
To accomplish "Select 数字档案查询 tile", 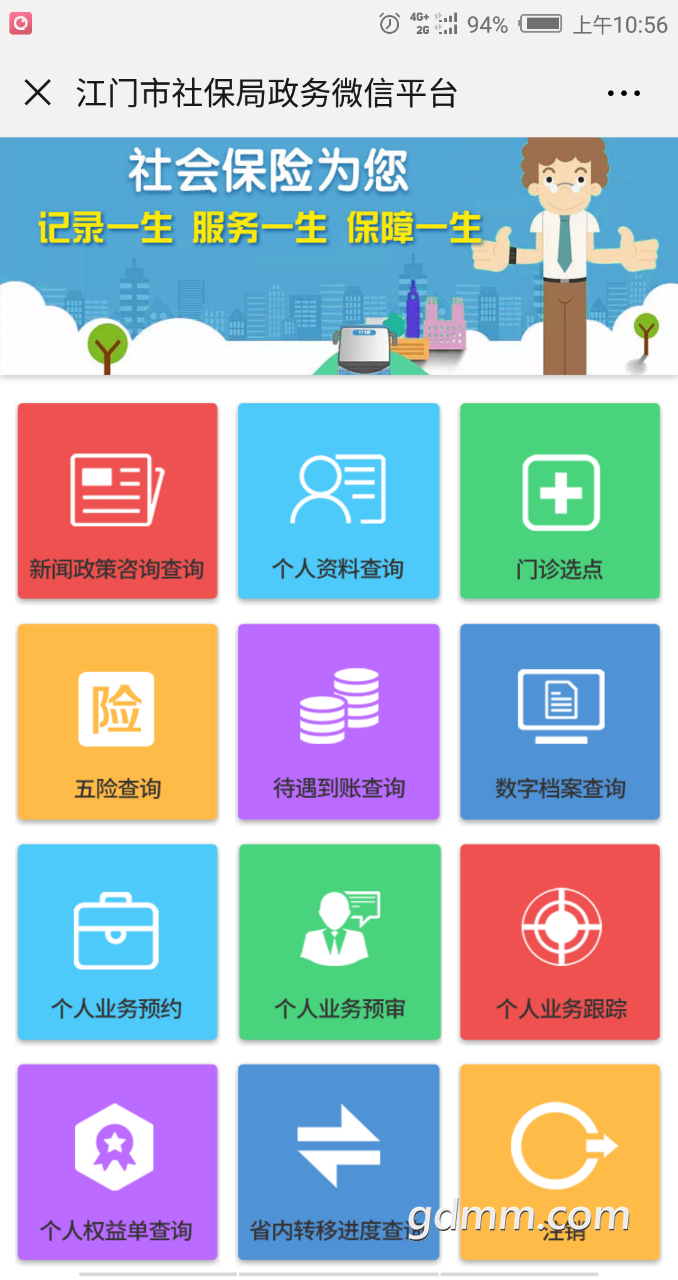I will 560,722.
